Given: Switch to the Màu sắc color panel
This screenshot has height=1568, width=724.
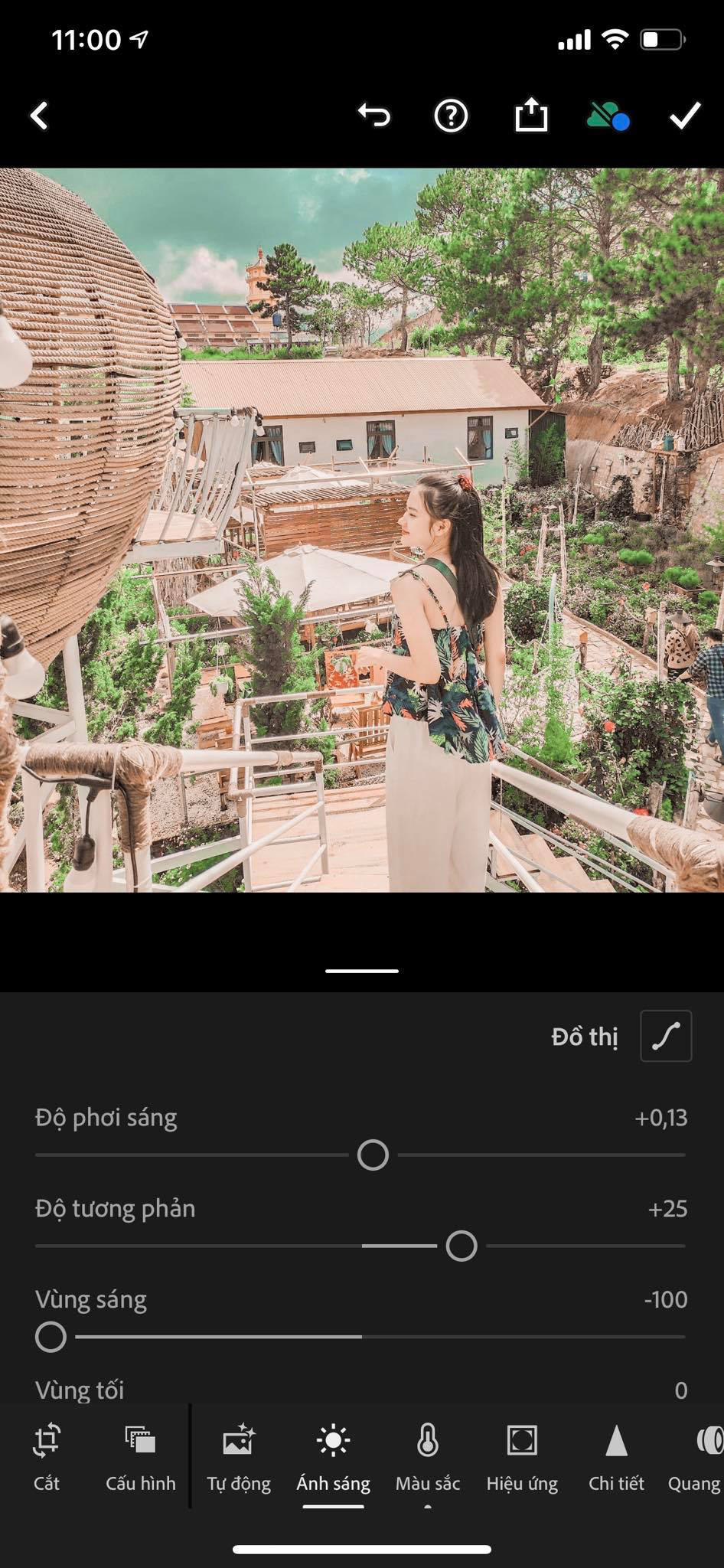Looking at the screenshot, I should click(x=428, y=1456).
